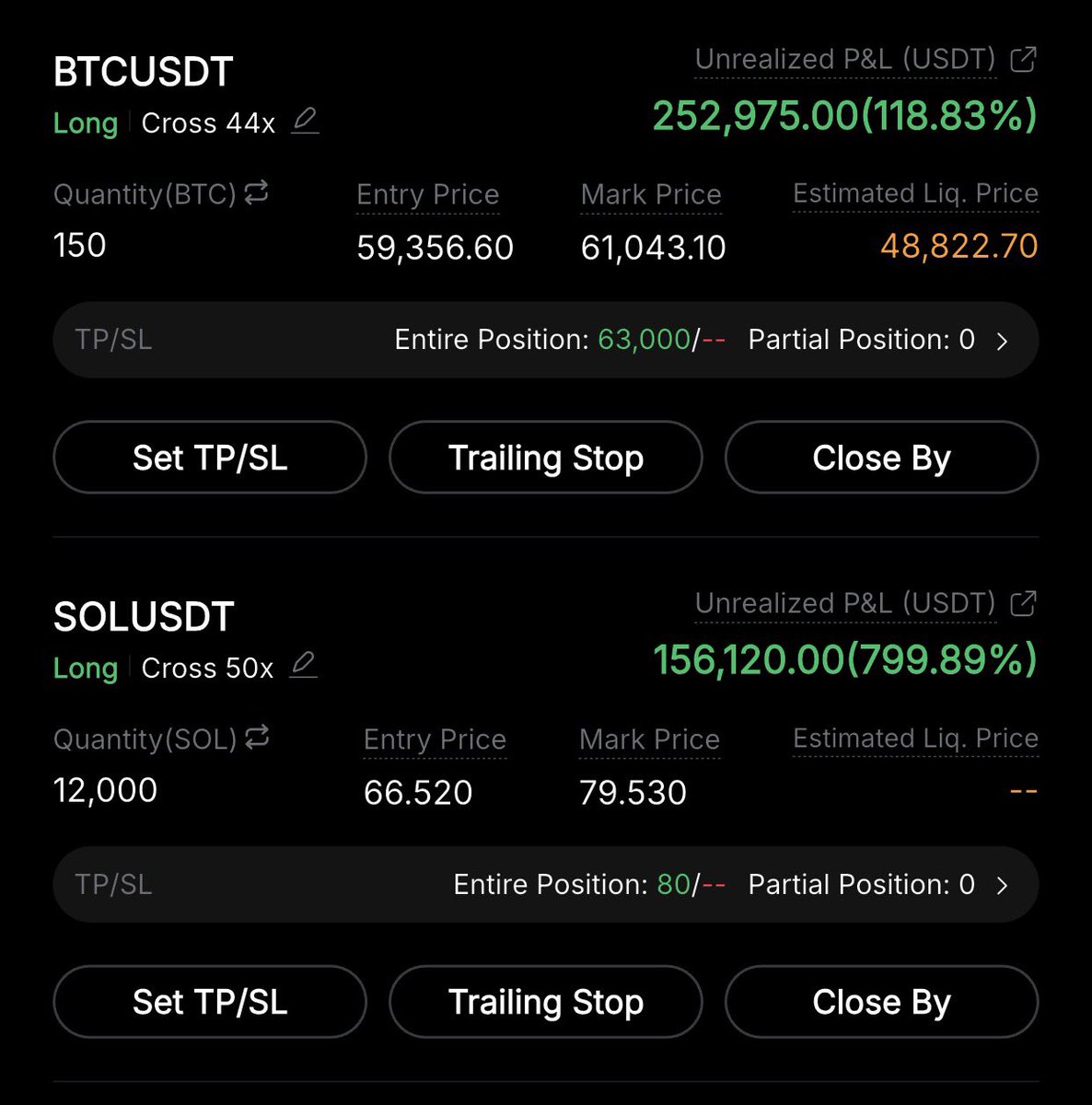Open BTCUSDT TP/SL details row

click(x=546, y=340)
